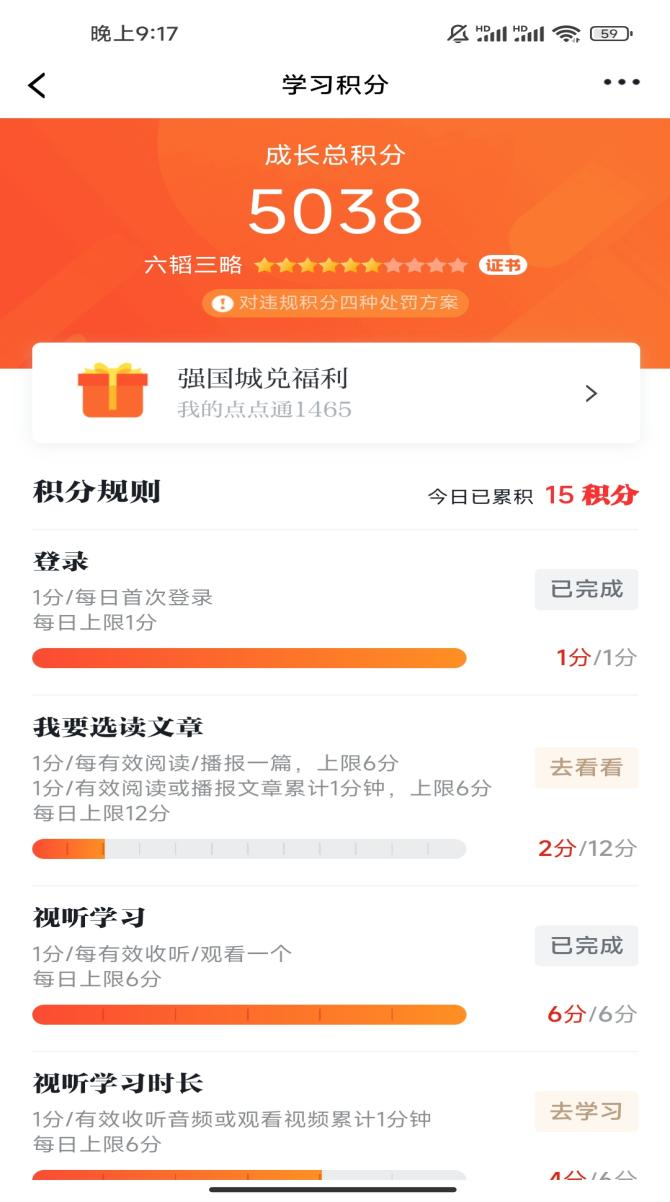Tap 去看看 for 我要选读文章
670x1202 pixels.
coord(586,767)
